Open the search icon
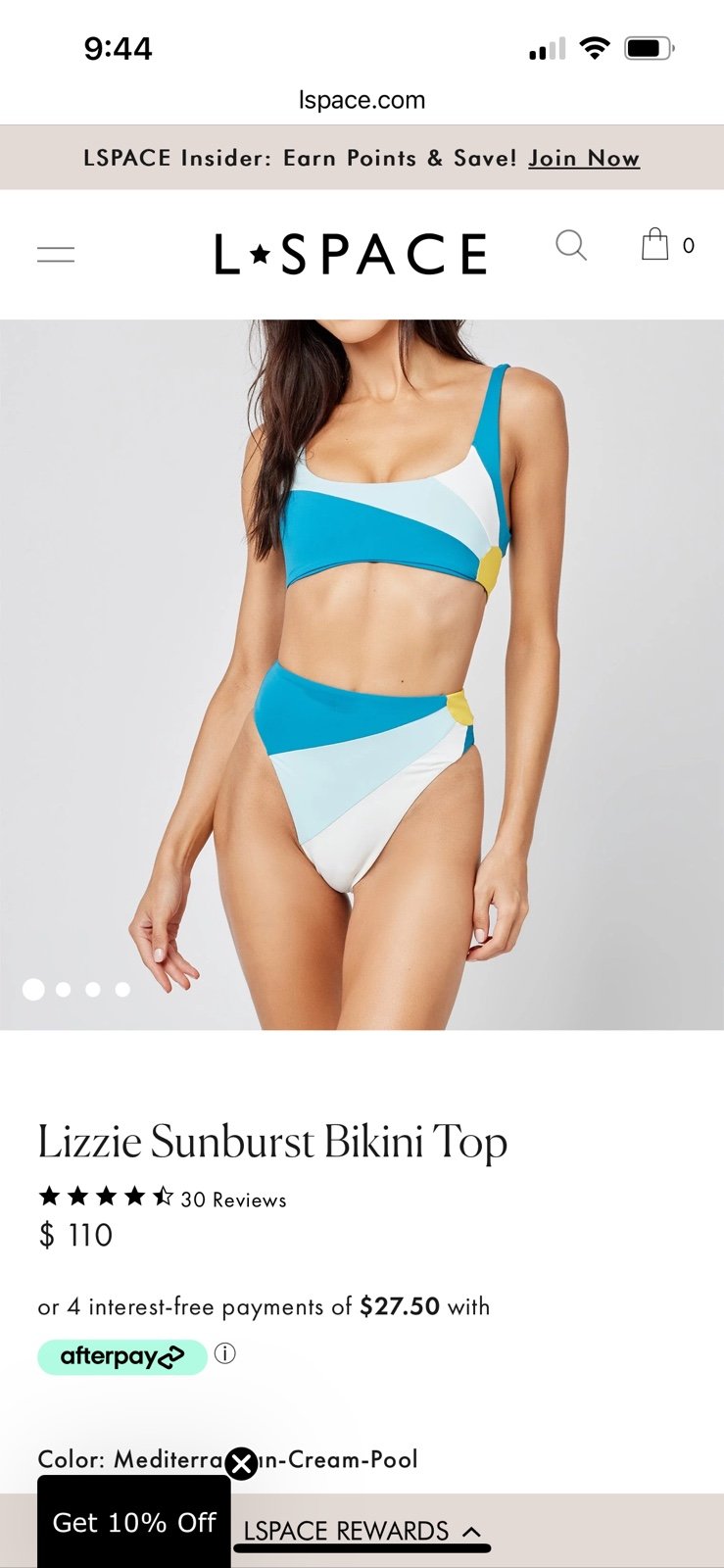The height and width of the screenshot is (1568, 724). tap(571, 245)
